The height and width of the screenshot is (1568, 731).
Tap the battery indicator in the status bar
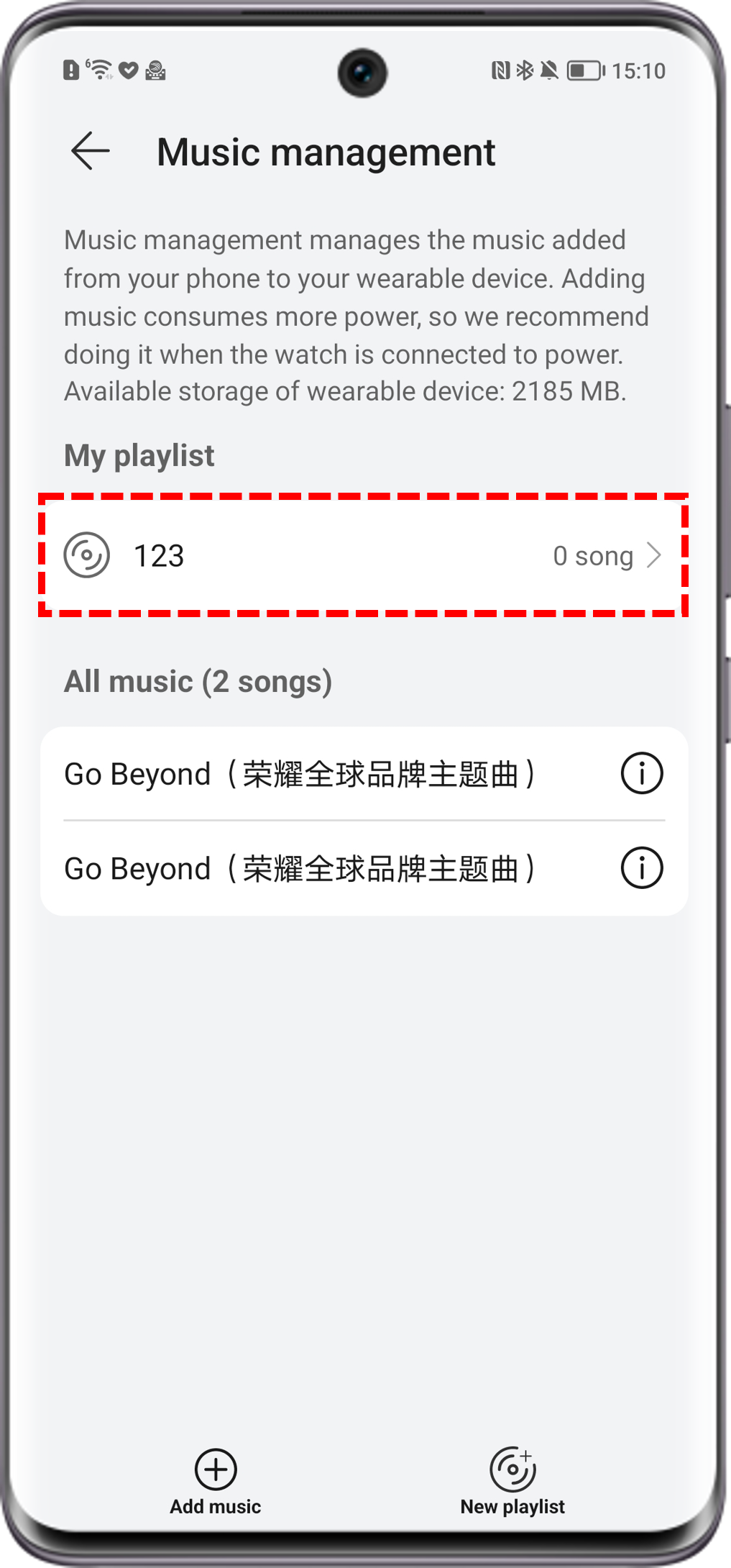584,70
